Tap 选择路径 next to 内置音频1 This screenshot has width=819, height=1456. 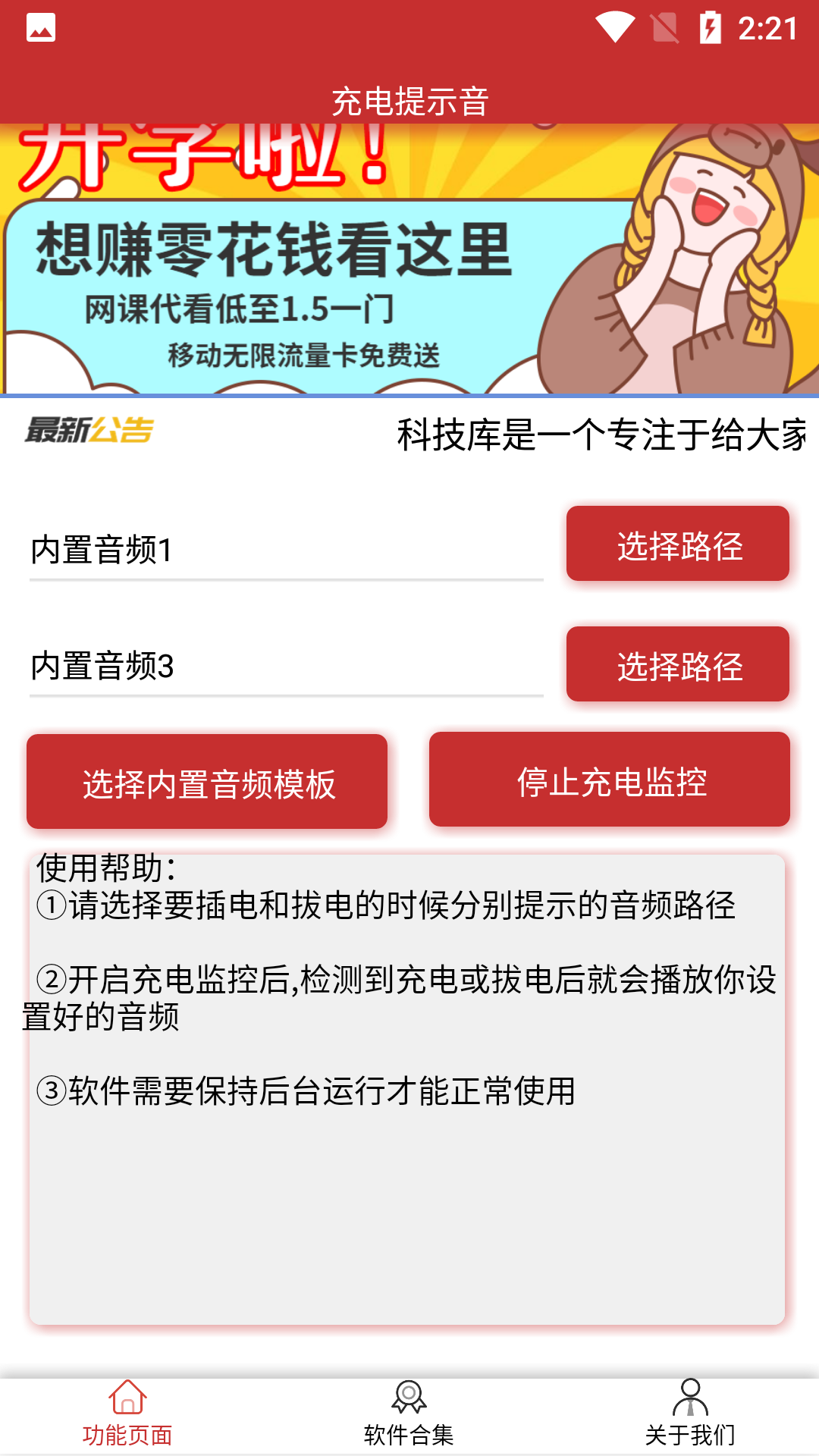tap(677, 544)
